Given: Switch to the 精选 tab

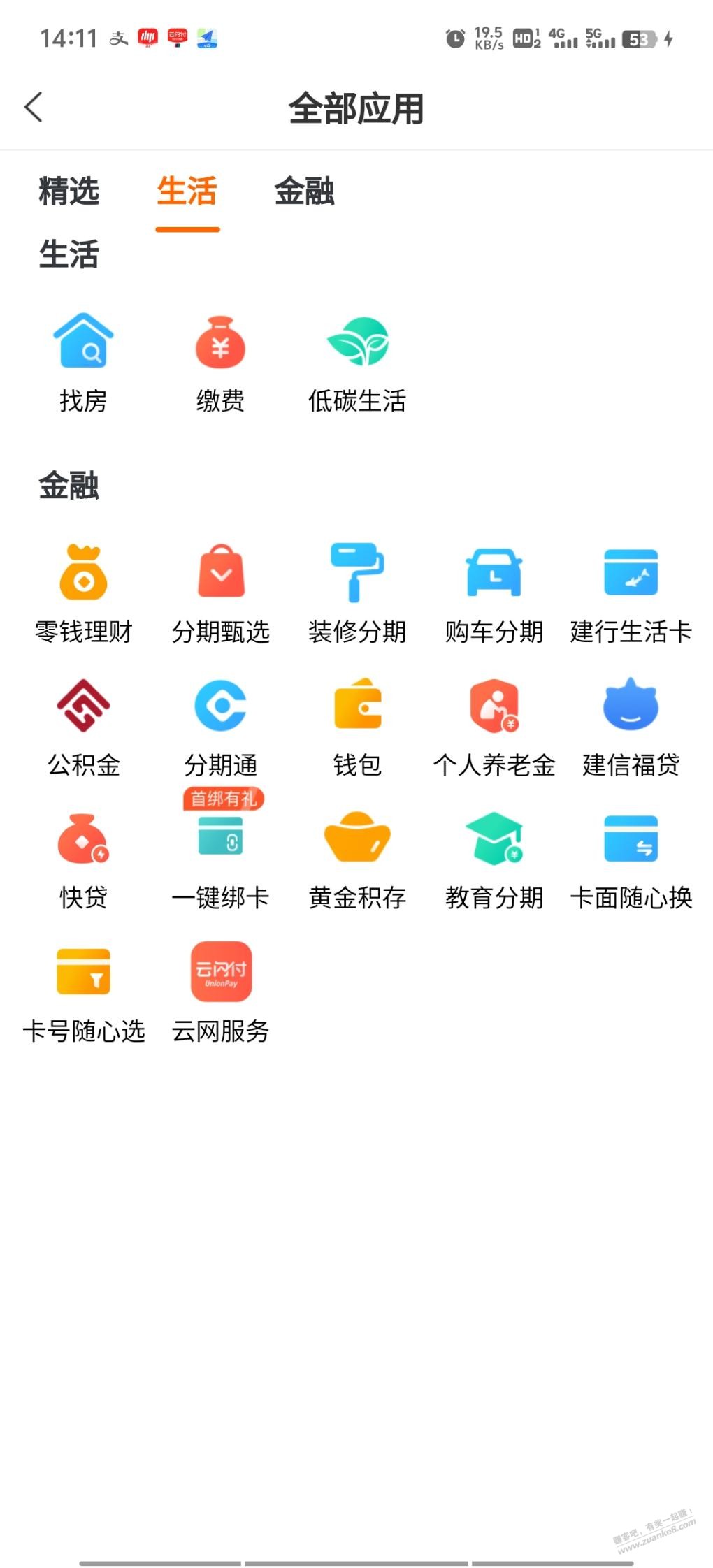Looking at the screenshot, I should [x=69, y=191].
